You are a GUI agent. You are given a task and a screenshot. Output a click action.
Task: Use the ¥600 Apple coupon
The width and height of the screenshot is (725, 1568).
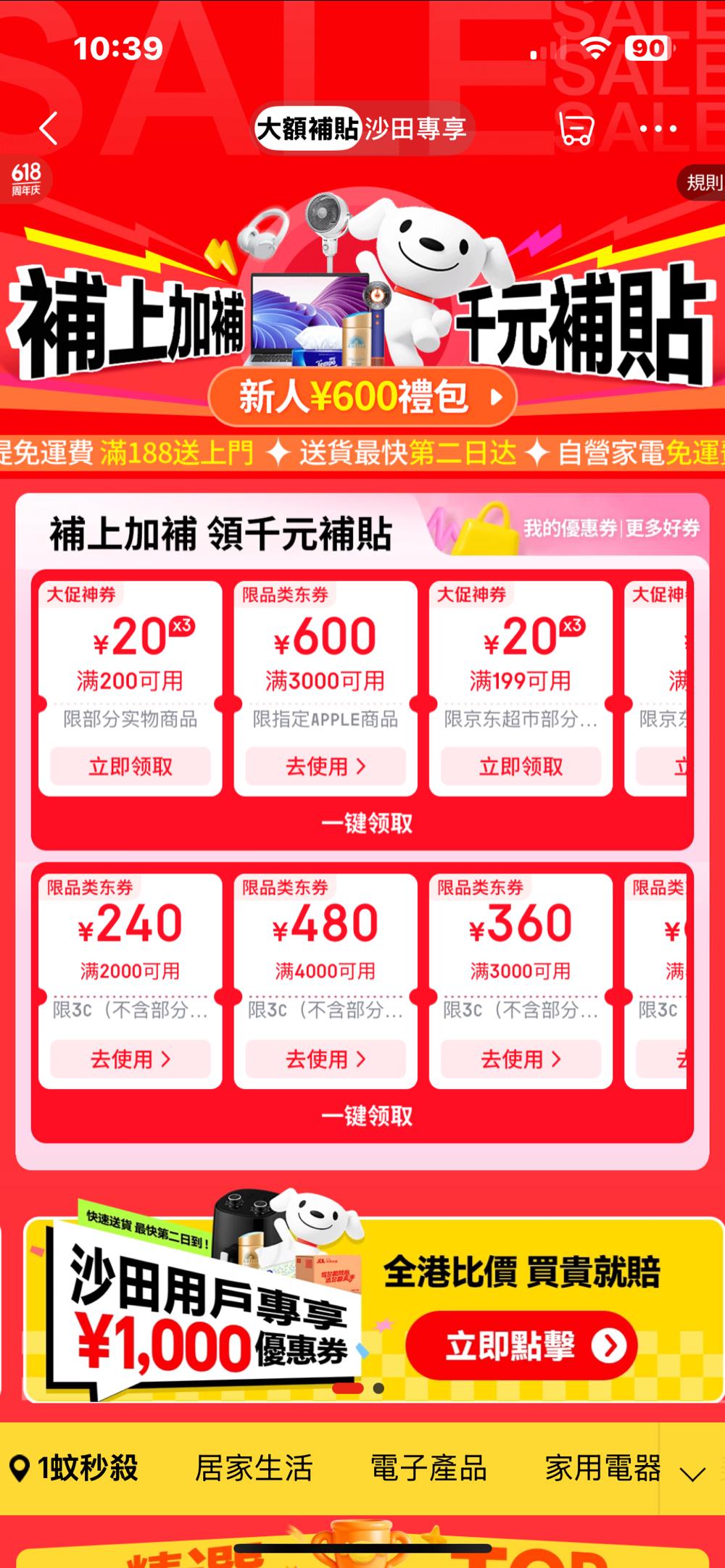(x=326, y=766)
